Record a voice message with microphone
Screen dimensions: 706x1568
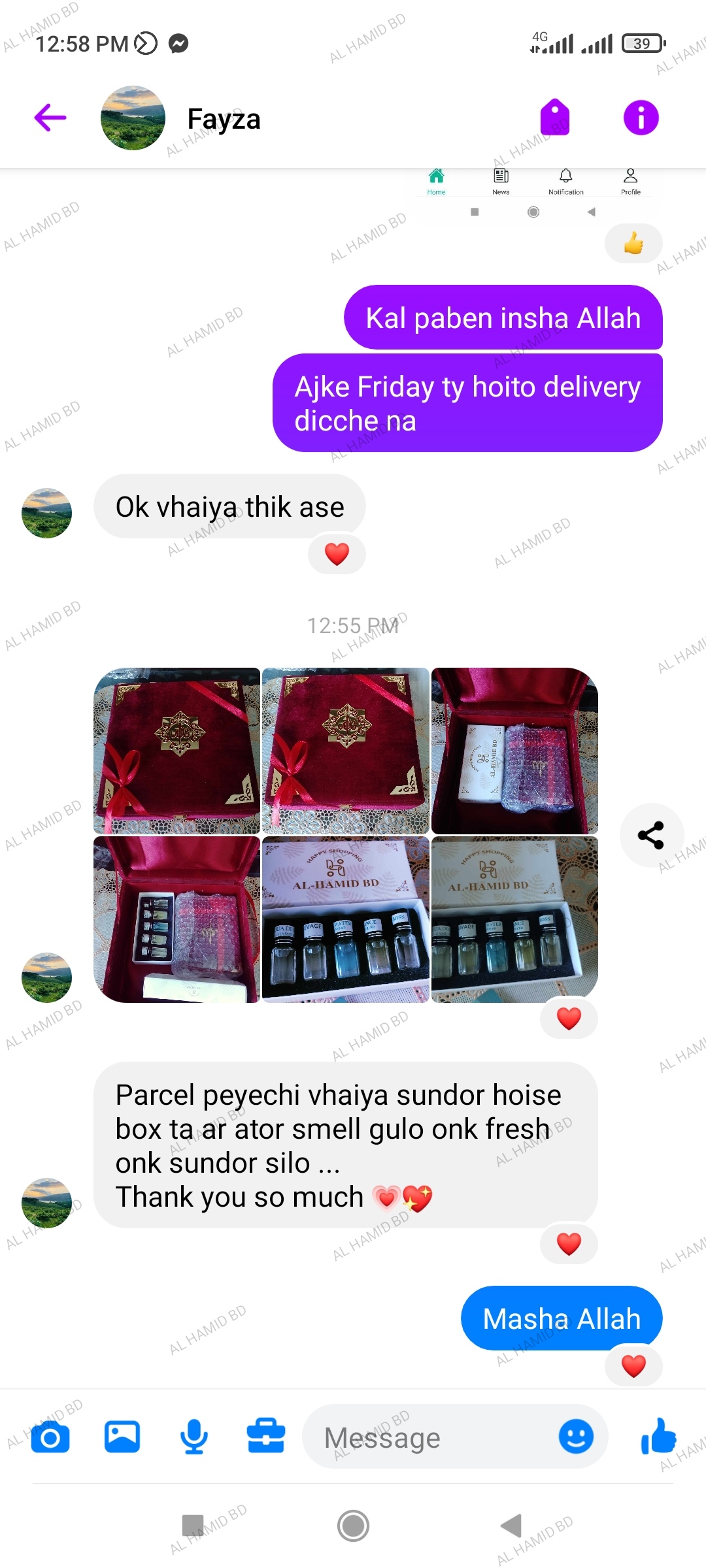coord(194,1437)
